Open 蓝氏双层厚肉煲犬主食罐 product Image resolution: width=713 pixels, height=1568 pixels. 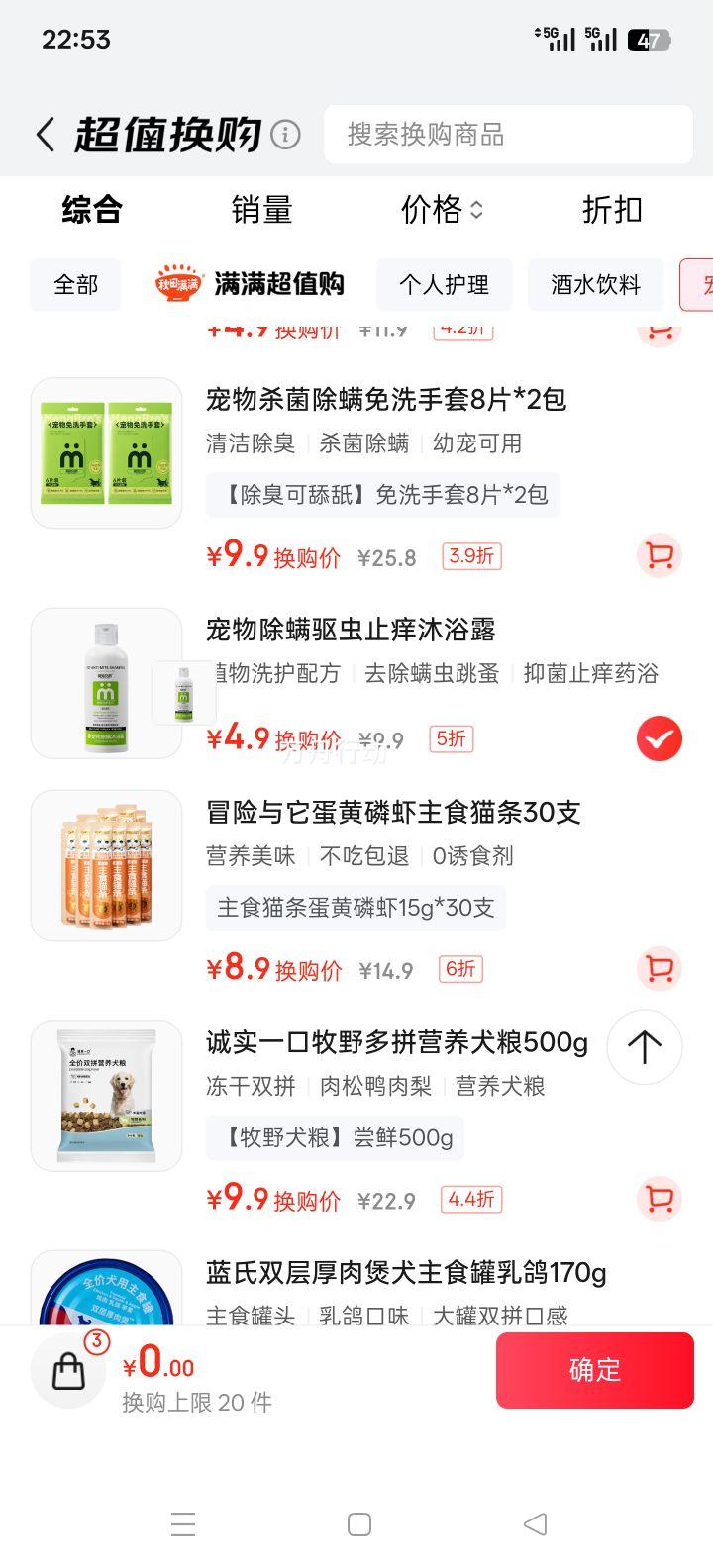pos(405,1272)
